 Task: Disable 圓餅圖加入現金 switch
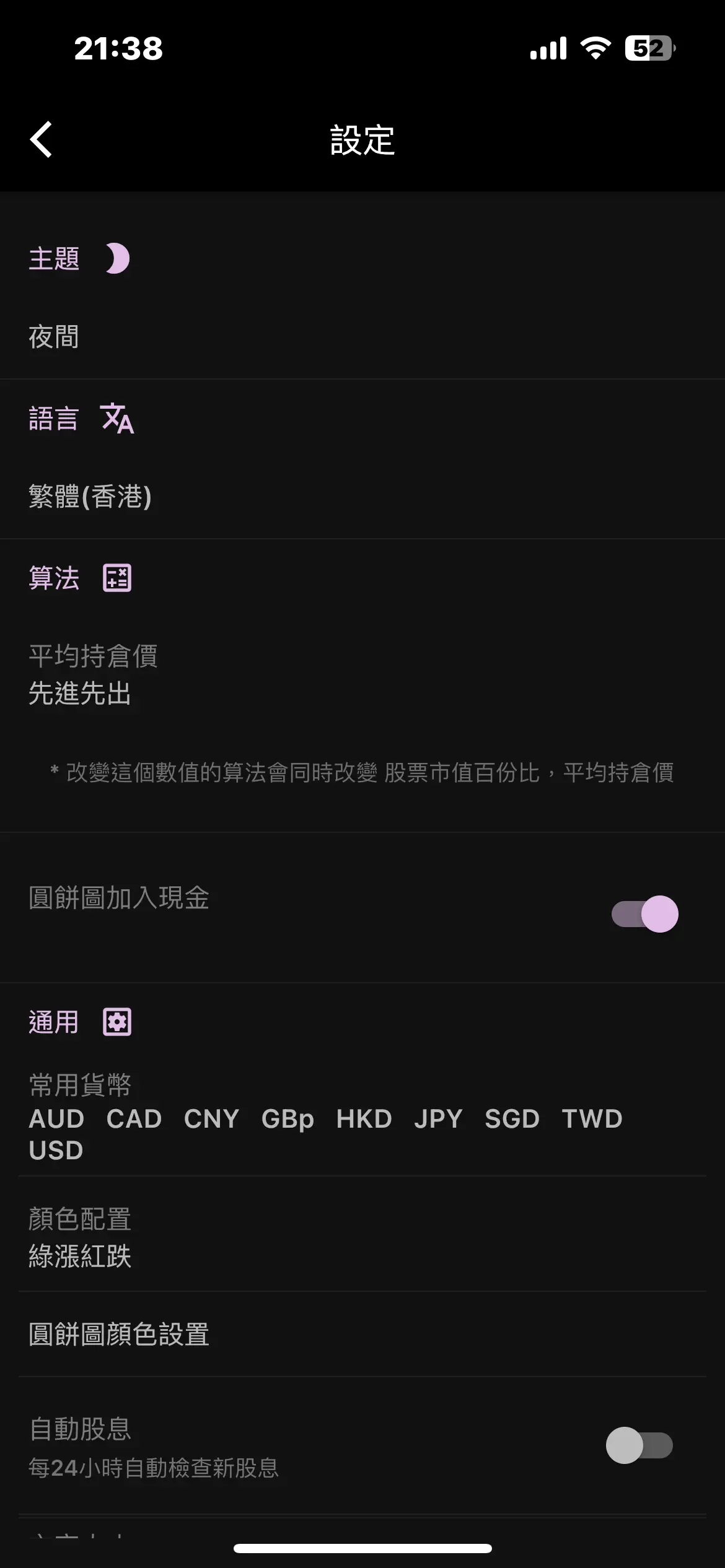(x=644, y=914)
